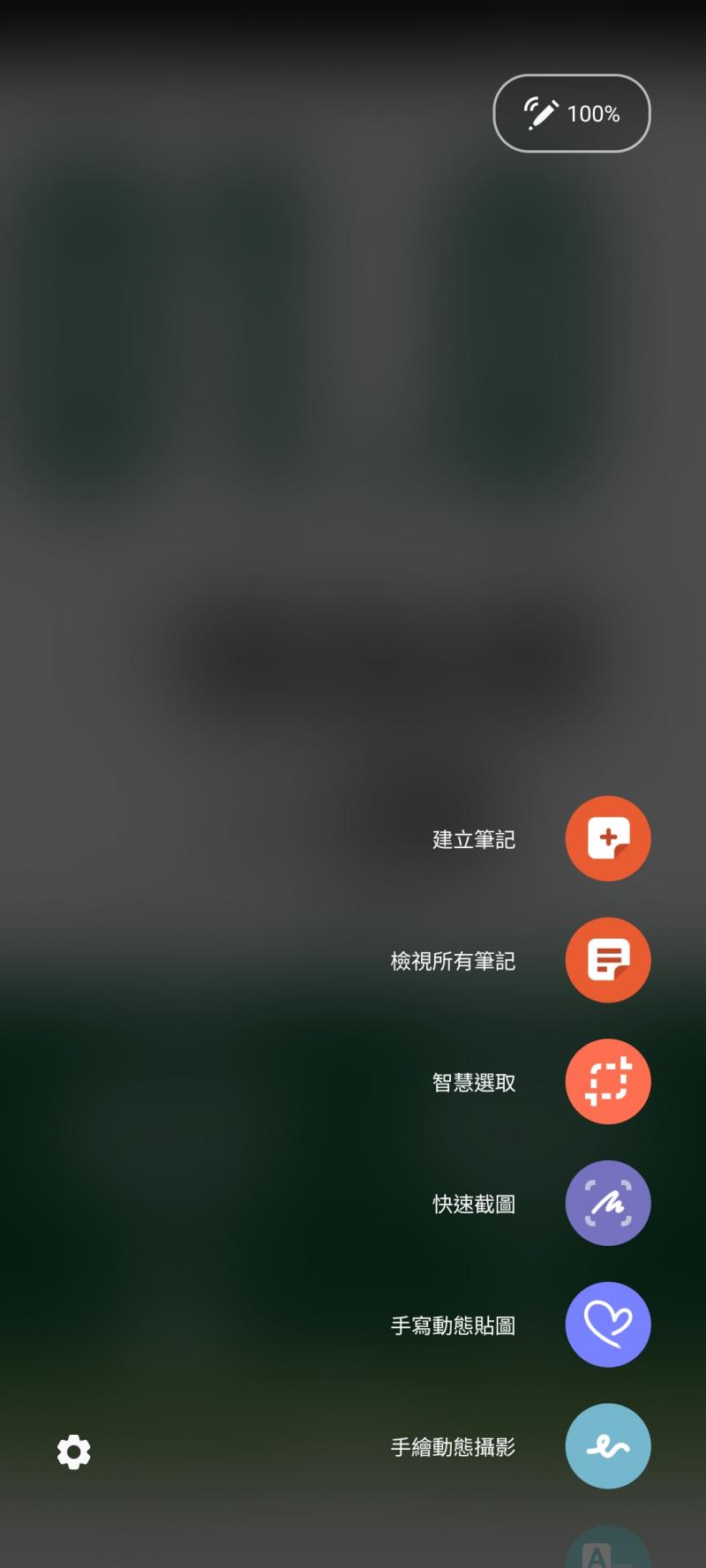The width and height of the screenshot is (706, 1568).
Task: Create a new note (建立筆記)
Action: point(607,838)
